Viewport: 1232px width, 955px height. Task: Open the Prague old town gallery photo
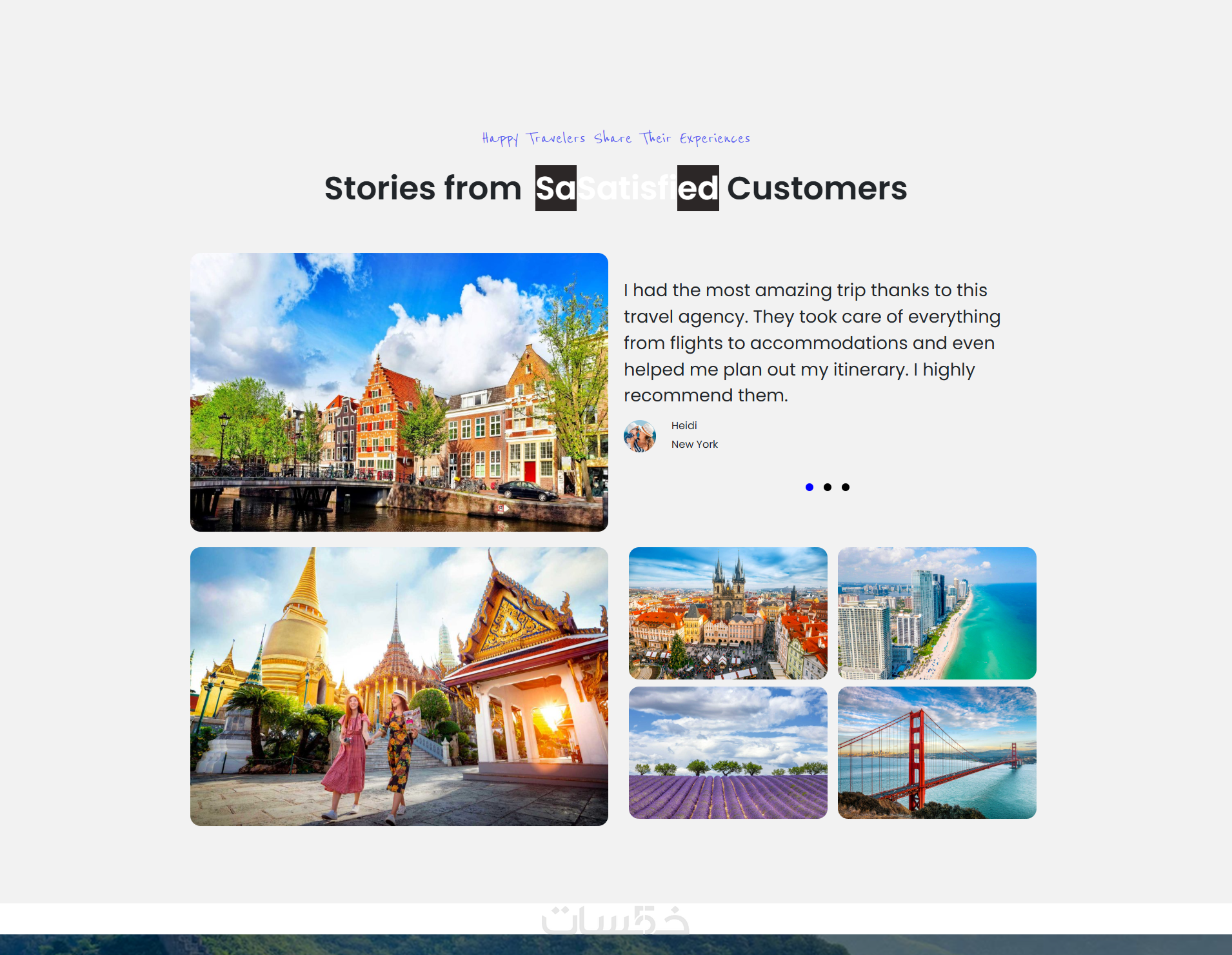click(x=728, y=613)
